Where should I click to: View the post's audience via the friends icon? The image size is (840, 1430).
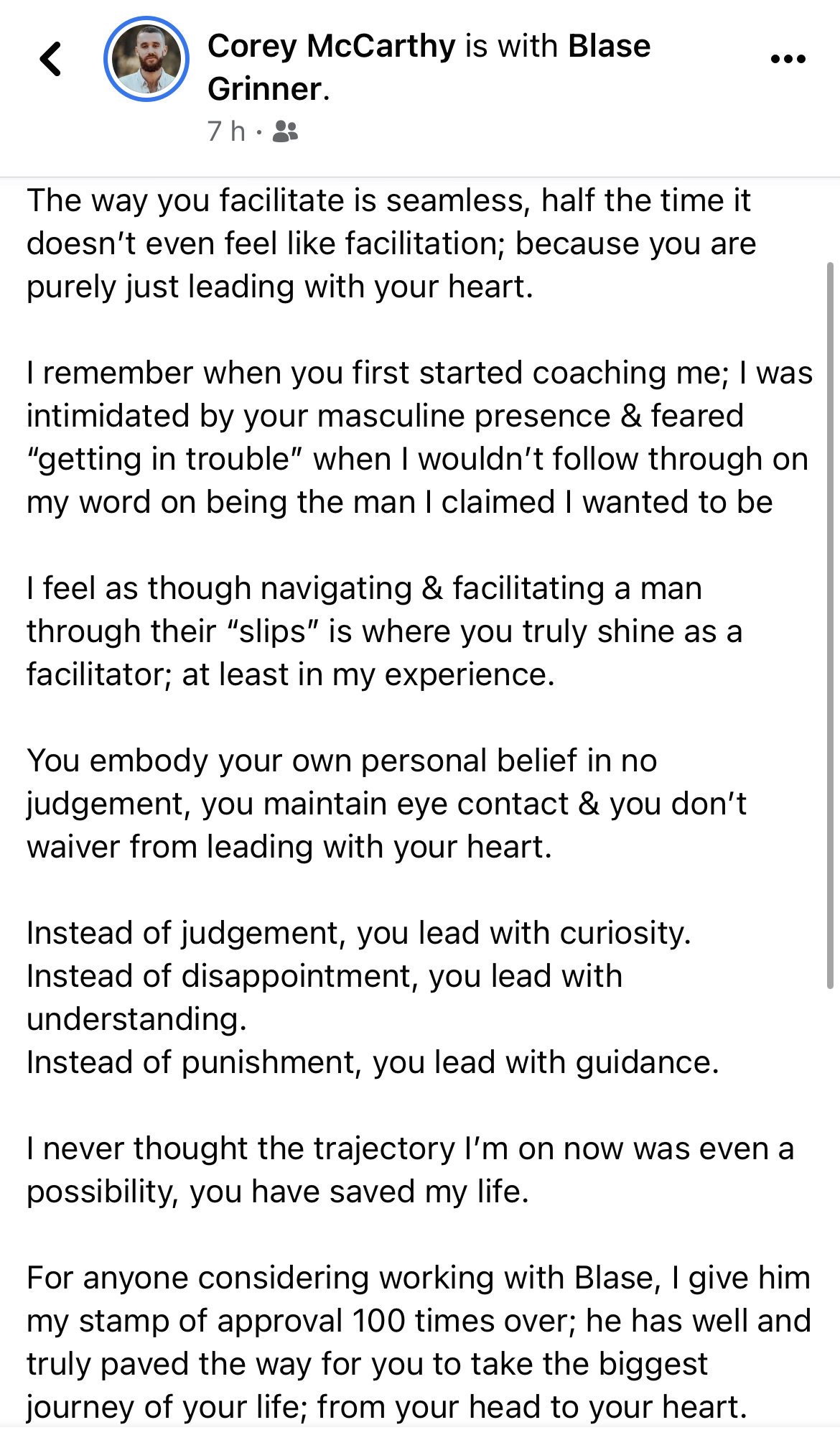pyautogui.click(x=285, y=132)
